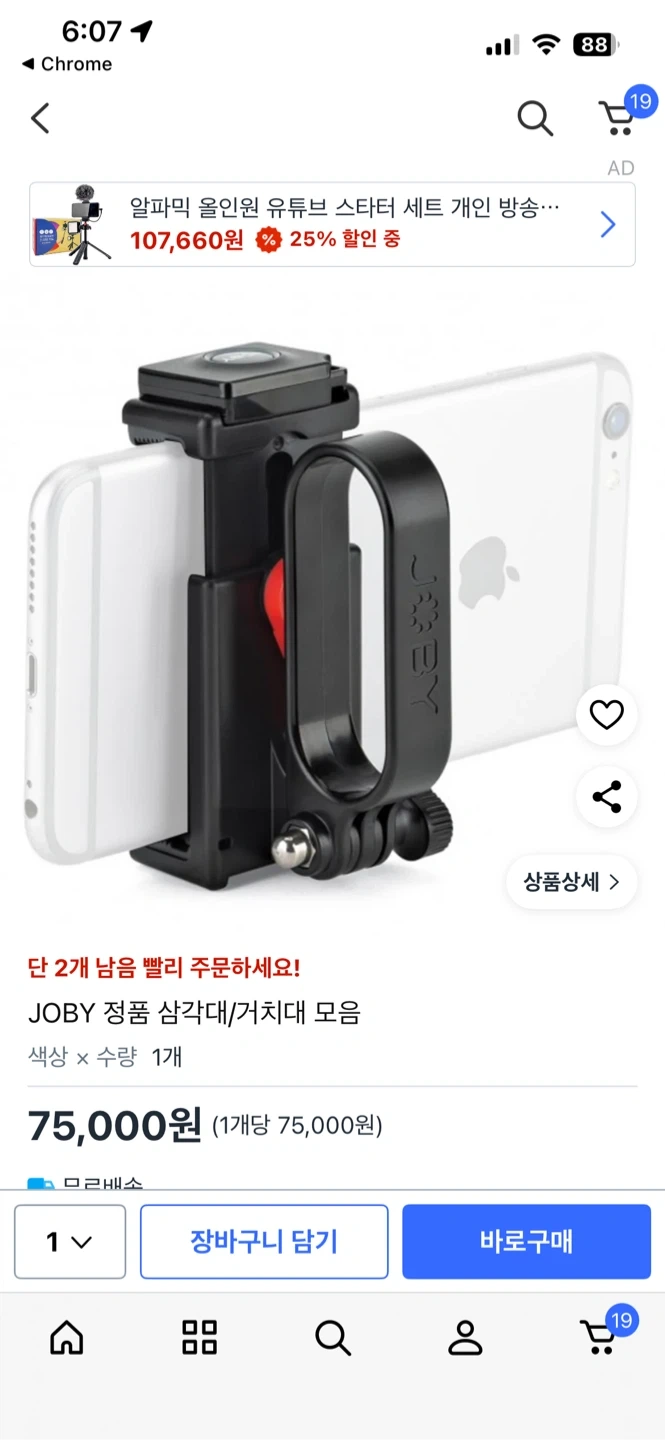Switch to the search tab at the bottom
Viewport: 665px width, 1440px height.
(x=332, y=1337)
